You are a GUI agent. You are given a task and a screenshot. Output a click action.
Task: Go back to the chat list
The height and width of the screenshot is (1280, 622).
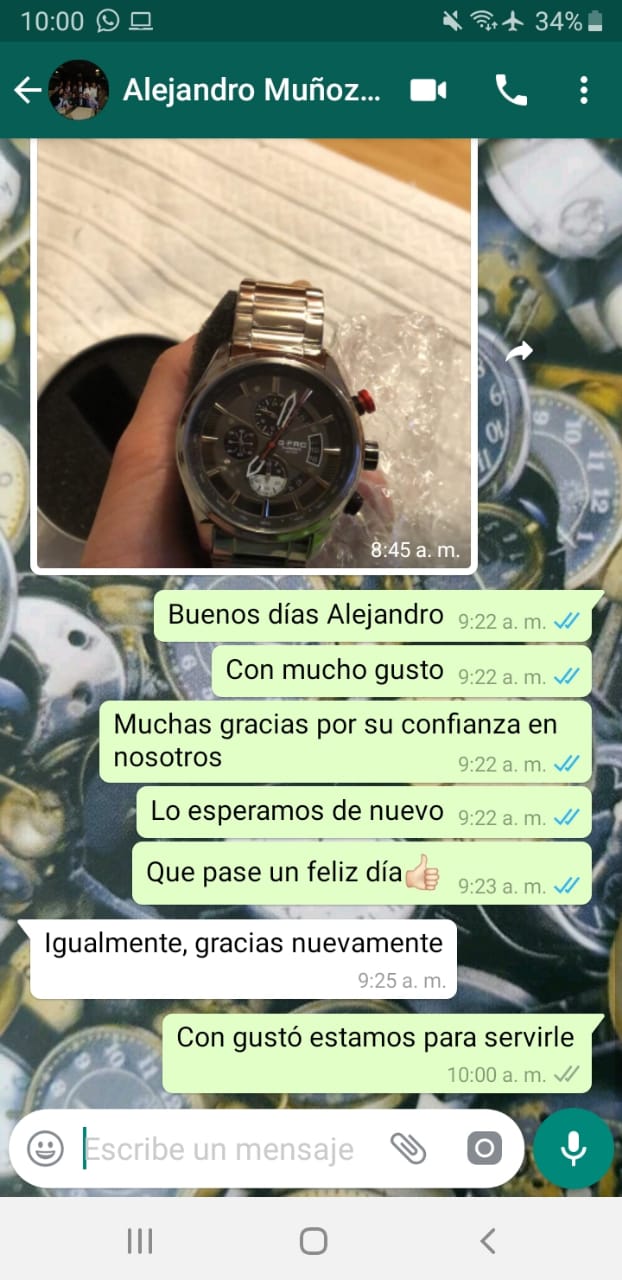[27, 91]
